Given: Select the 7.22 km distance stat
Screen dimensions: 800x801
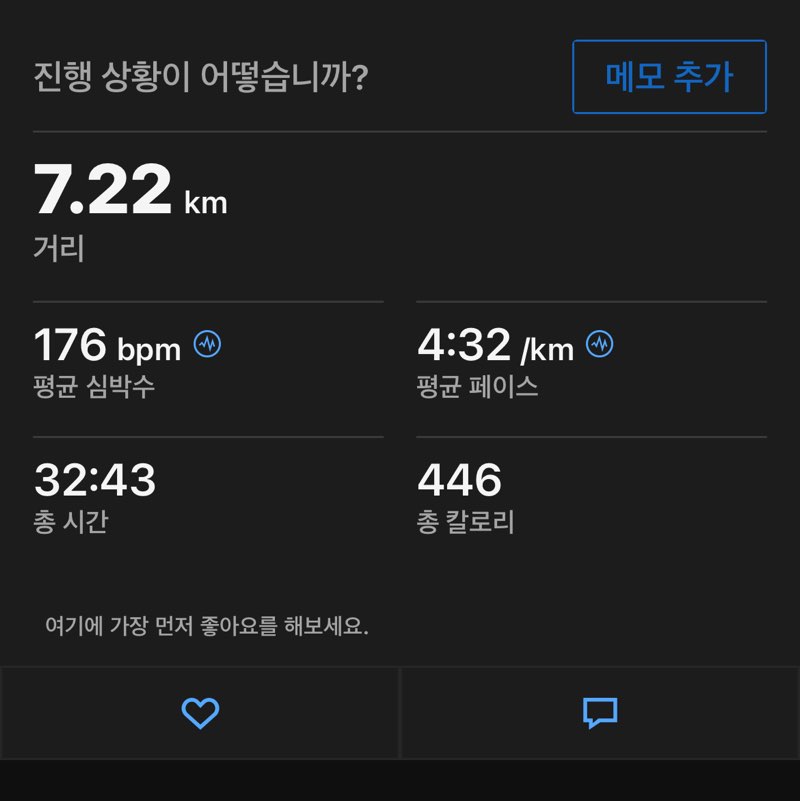Looking at the screenshot, I should [130, 192].
